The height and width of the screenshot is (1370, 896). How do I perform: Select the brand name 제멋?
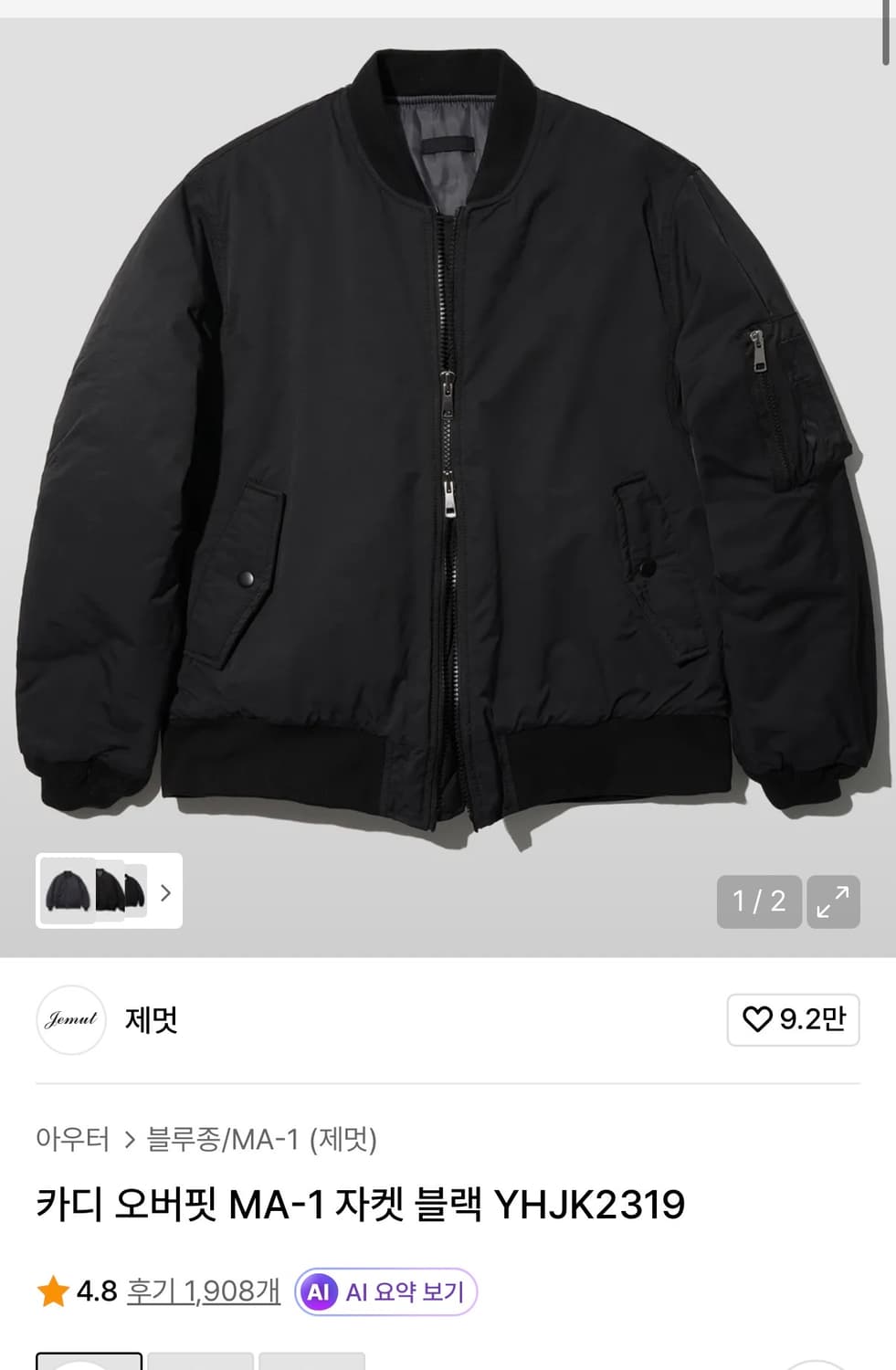152,1020
